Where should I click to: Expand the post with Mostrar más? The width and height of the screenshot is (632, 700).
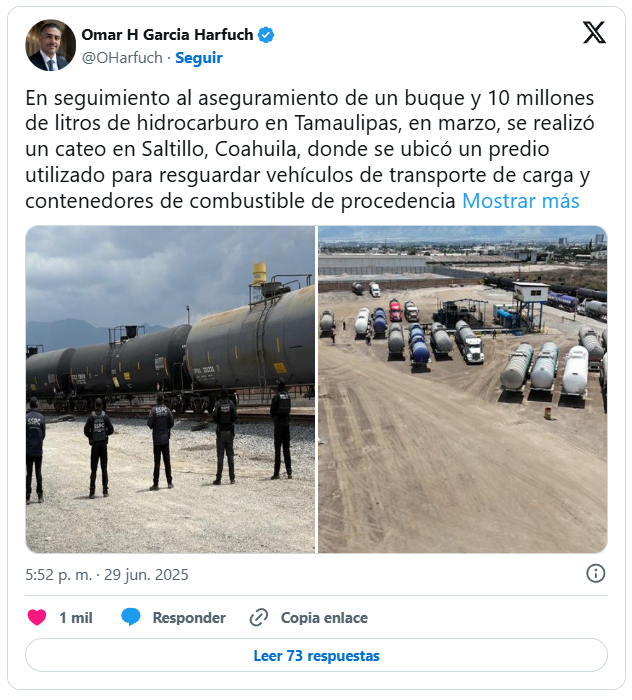coord(520,201)
